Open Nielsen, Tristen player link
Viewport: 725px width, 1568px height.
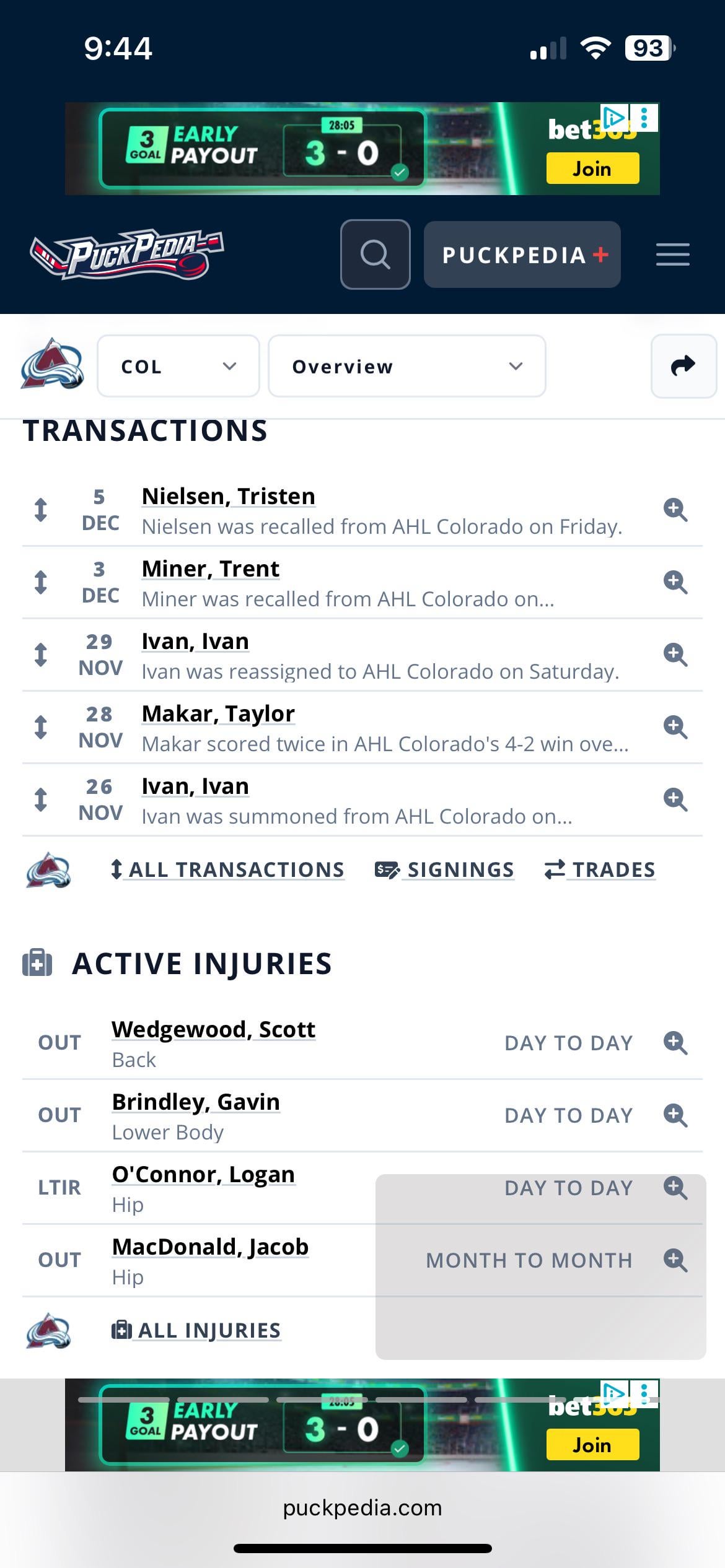click(x=228, y=497)
